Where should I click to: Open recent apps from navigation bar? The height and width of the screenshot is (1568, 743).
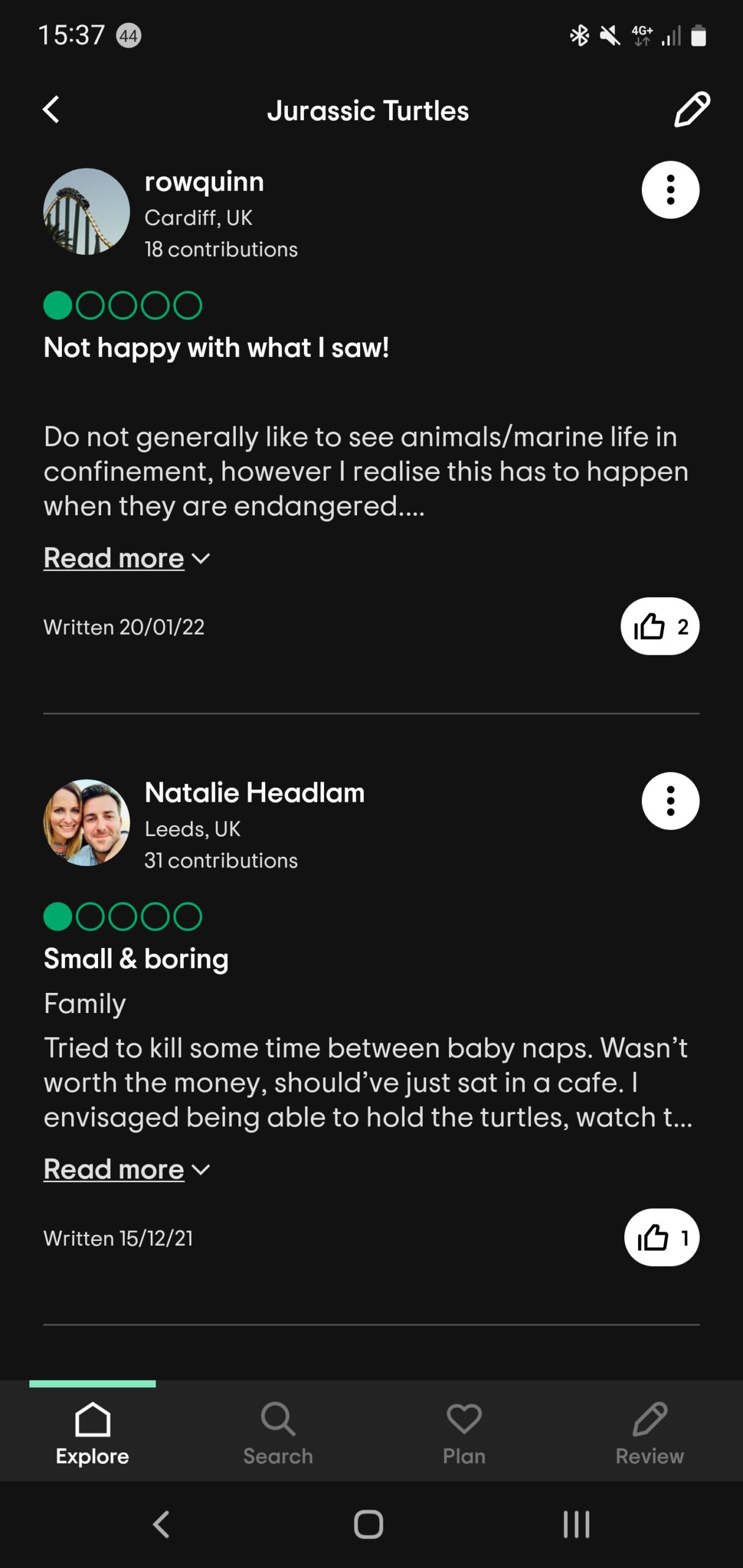click(x=576, y=1524)
